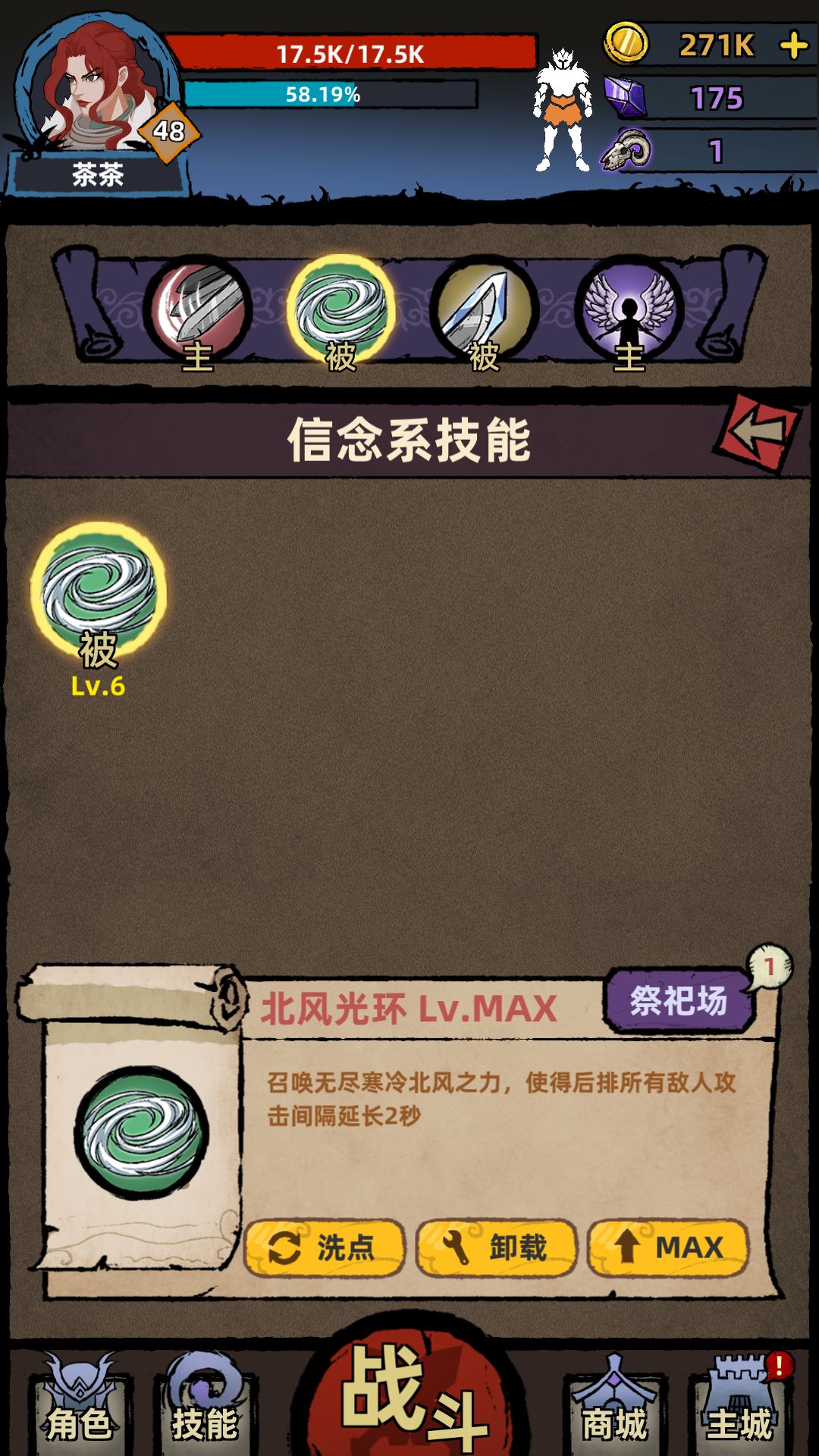Select the winged angel active slot

pyautogui.click(x=629, y=311)
